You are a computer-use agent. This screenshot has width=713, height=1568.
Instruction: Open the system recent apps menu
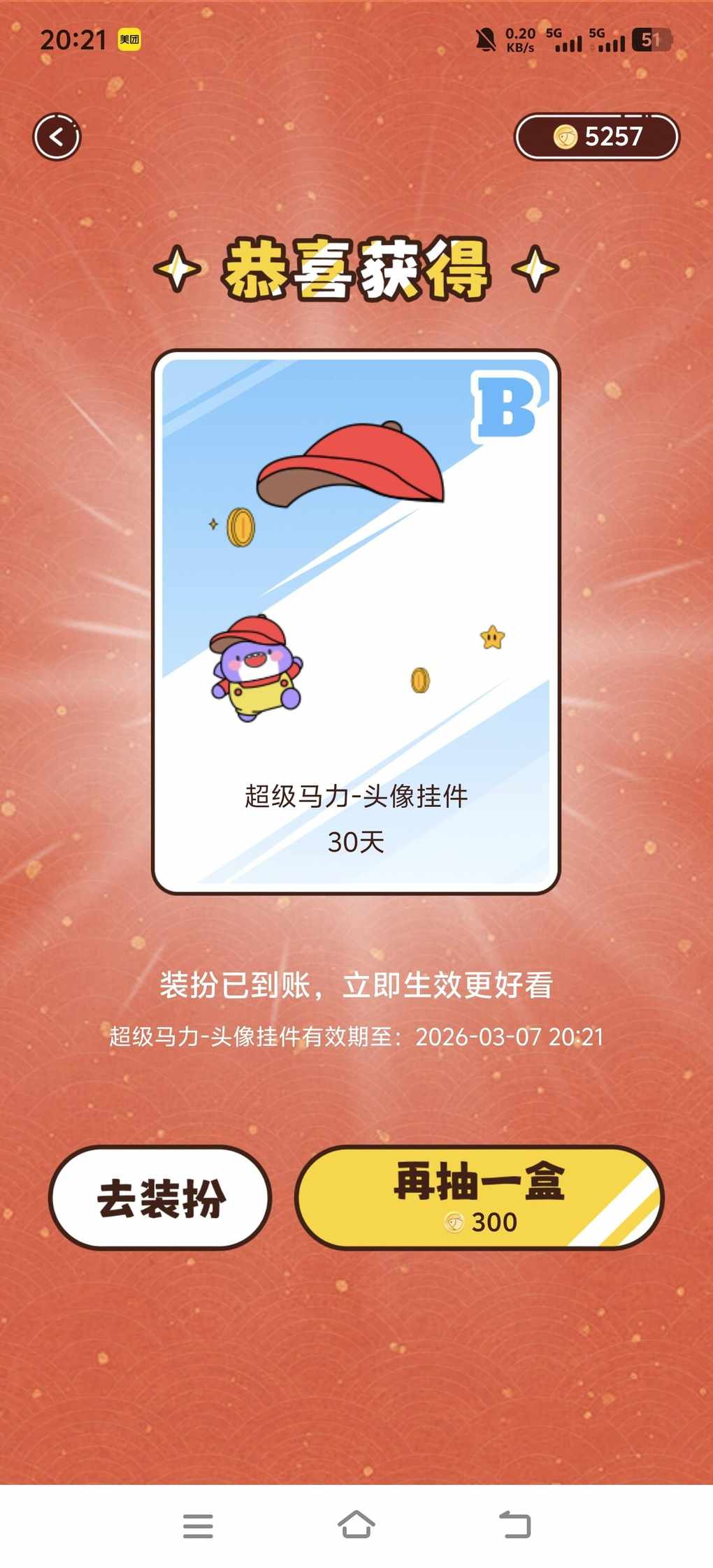click(198, 1525)
